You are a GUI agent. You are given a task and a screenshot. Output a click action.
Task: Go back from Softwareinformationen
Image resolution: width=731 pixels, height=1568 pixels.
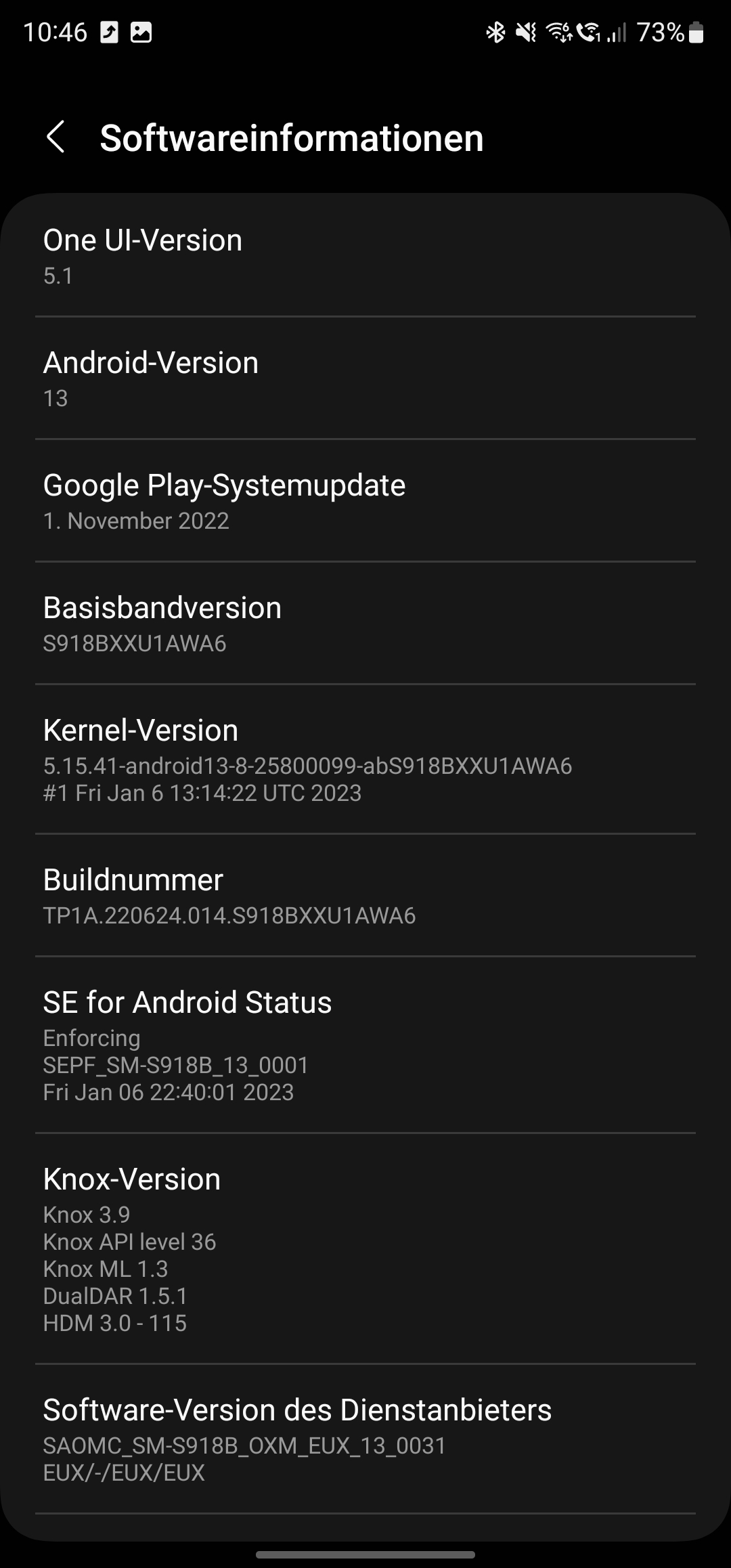pyautogui.click(x=56, y=137)
